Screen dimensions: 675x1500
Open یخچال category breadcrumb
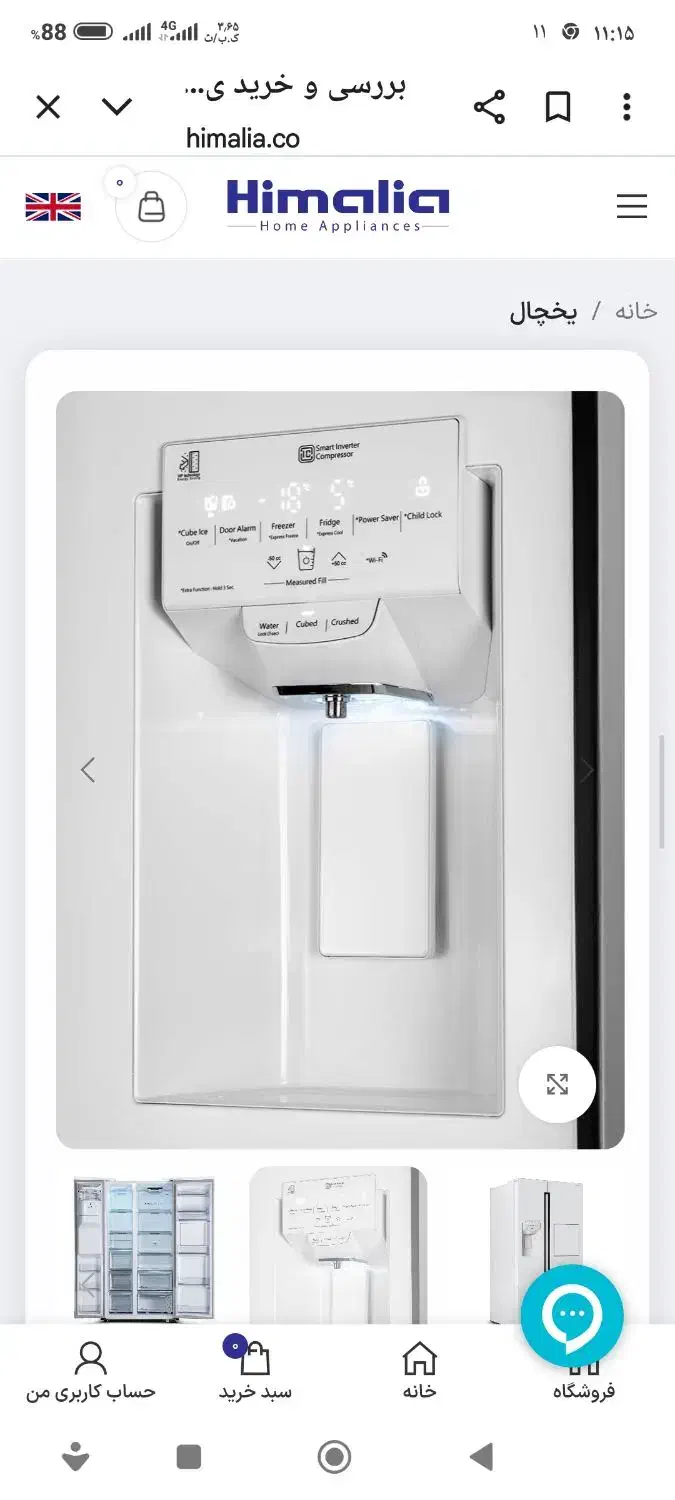pos(543,311)
